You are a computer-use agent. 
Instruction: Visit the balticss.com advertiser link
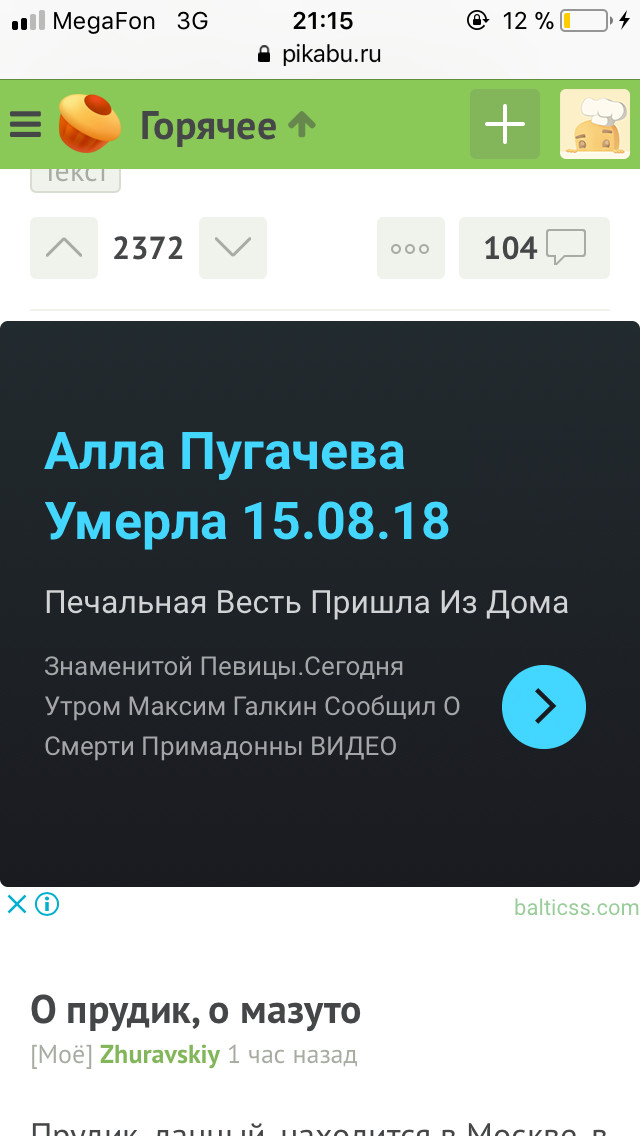point(575,908)
